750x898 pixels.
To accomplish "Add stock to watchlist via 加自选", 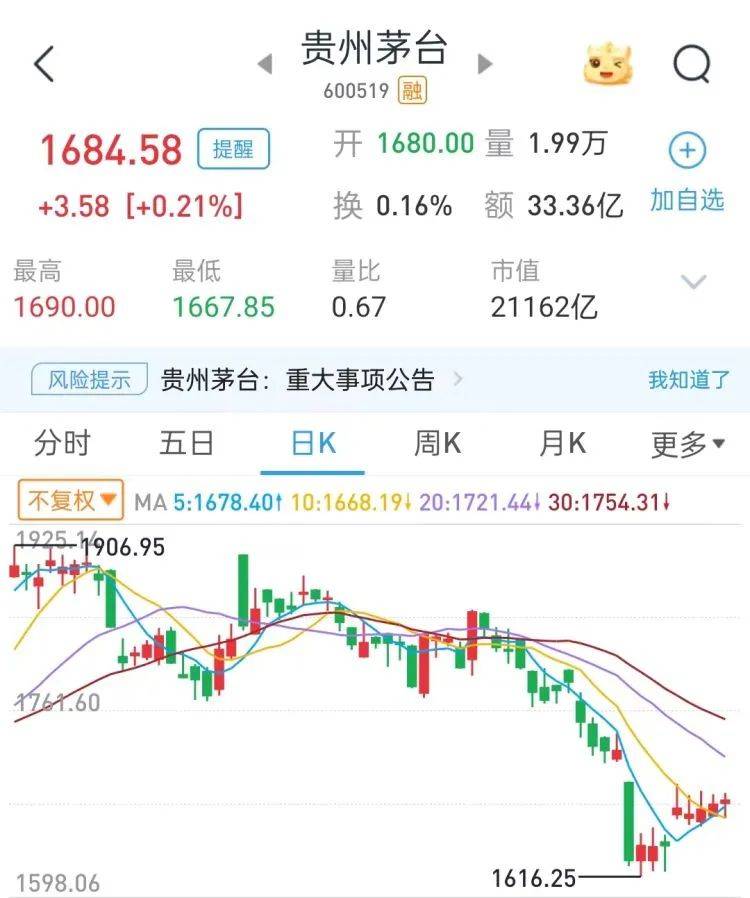I will tap(687, 174).
